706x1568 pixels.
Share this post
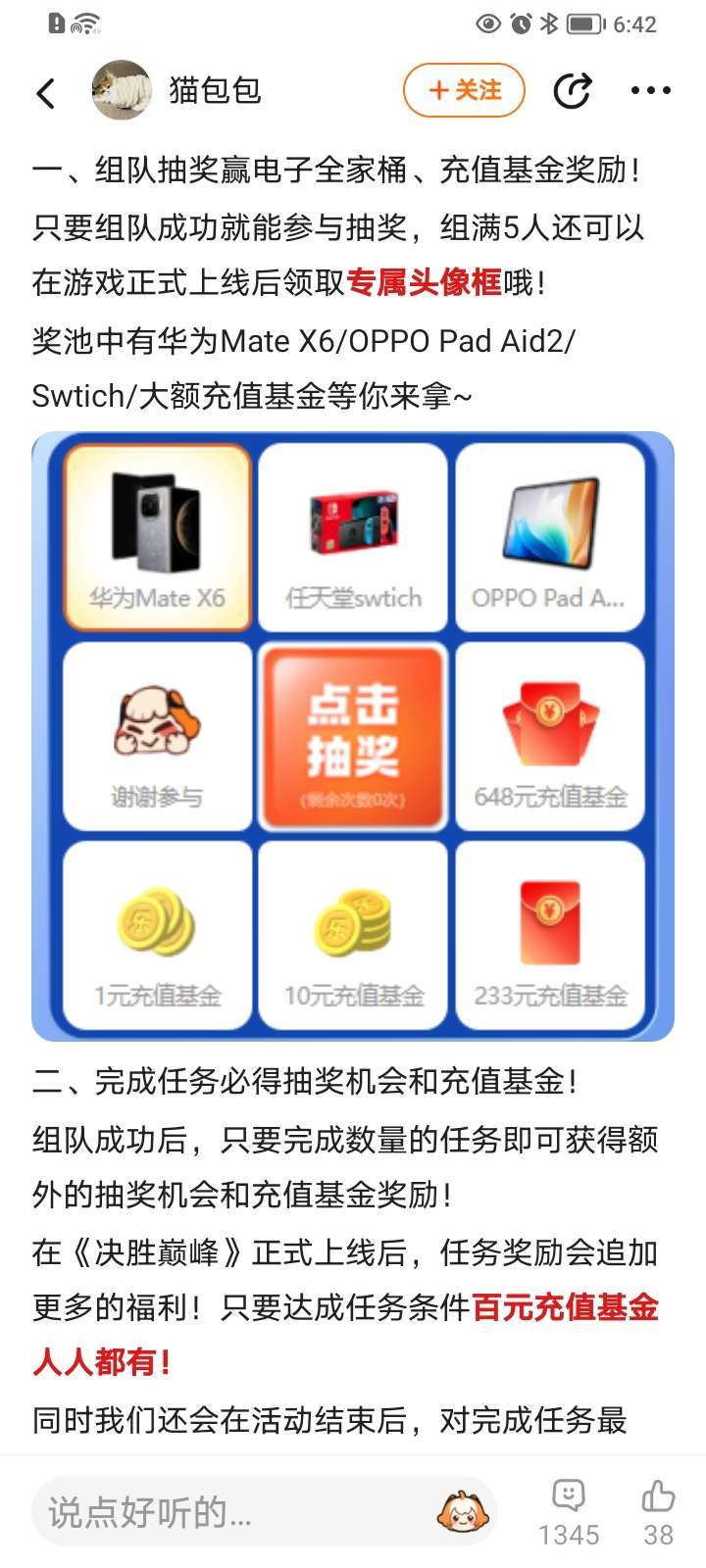coord(572,91)
